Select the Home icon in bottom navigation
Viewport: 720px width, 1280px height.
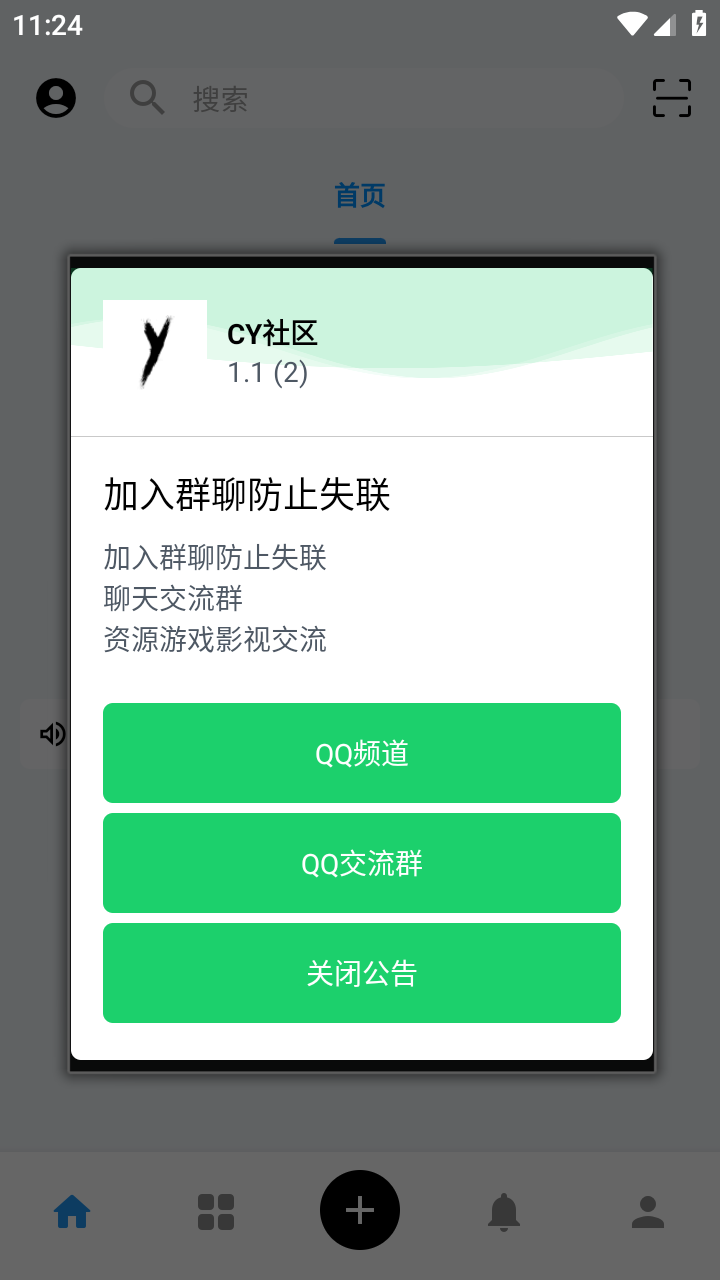tap(71, 1210)
